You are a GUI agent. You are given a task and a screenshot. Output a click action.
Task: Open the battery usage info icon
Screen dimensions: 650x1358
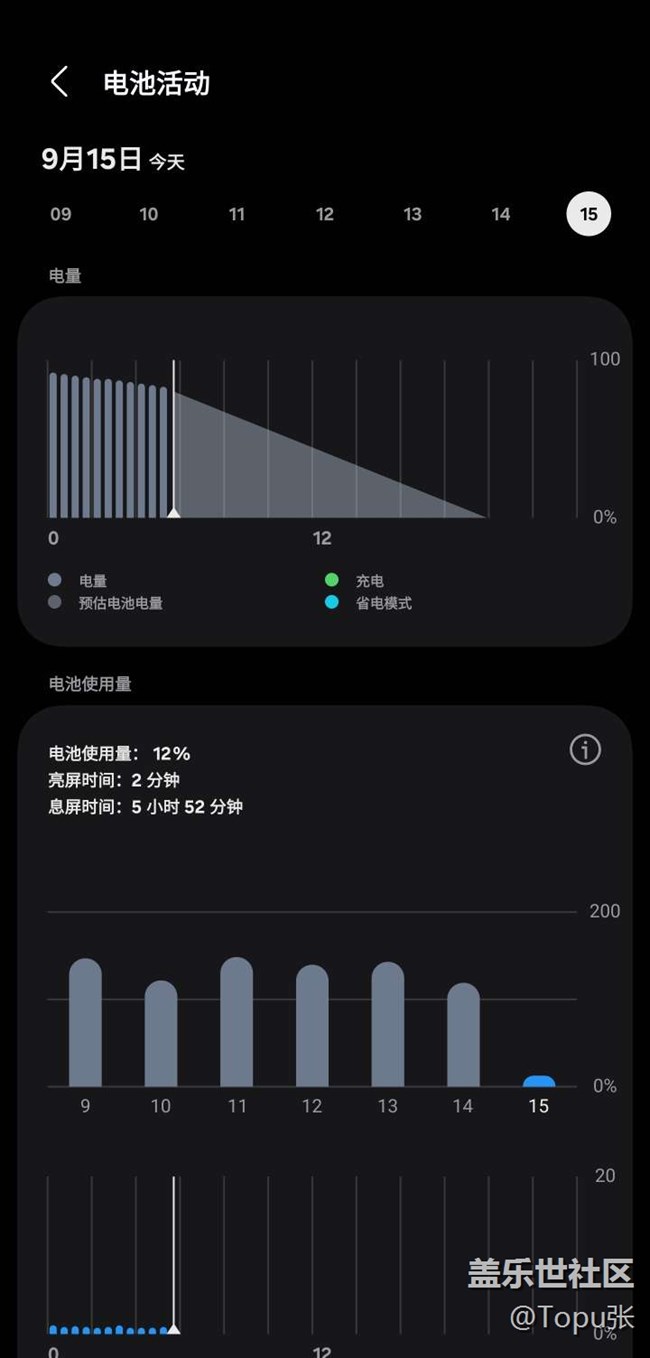click(x=585, y=749)
